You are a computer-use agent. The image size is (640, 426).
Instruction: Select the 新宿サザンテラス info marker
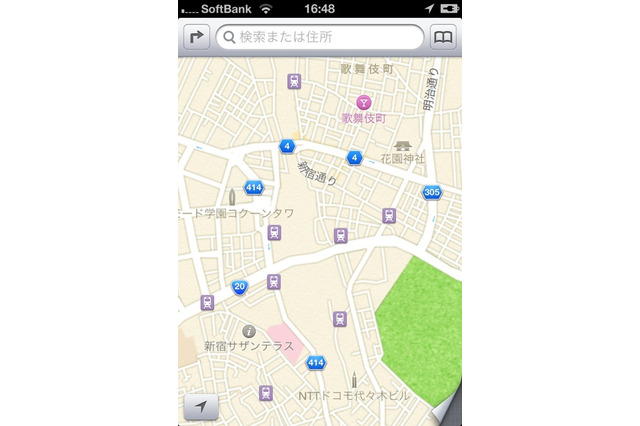(248, 331)
